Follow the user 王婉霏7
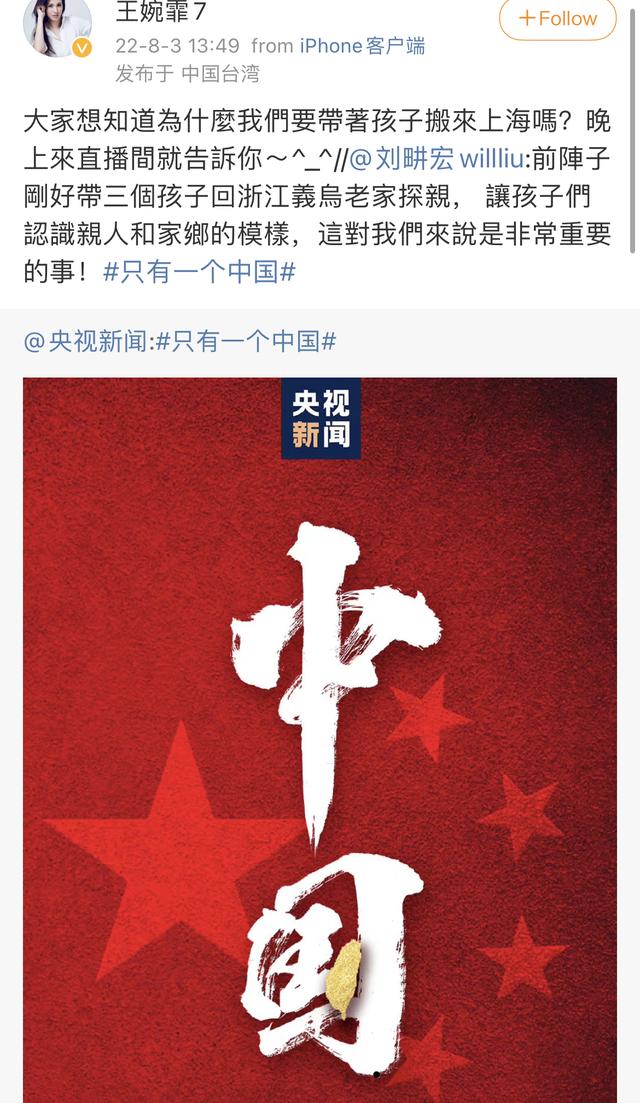The width and height of the screenshot is (640, 1103). (x=557, y=18)
